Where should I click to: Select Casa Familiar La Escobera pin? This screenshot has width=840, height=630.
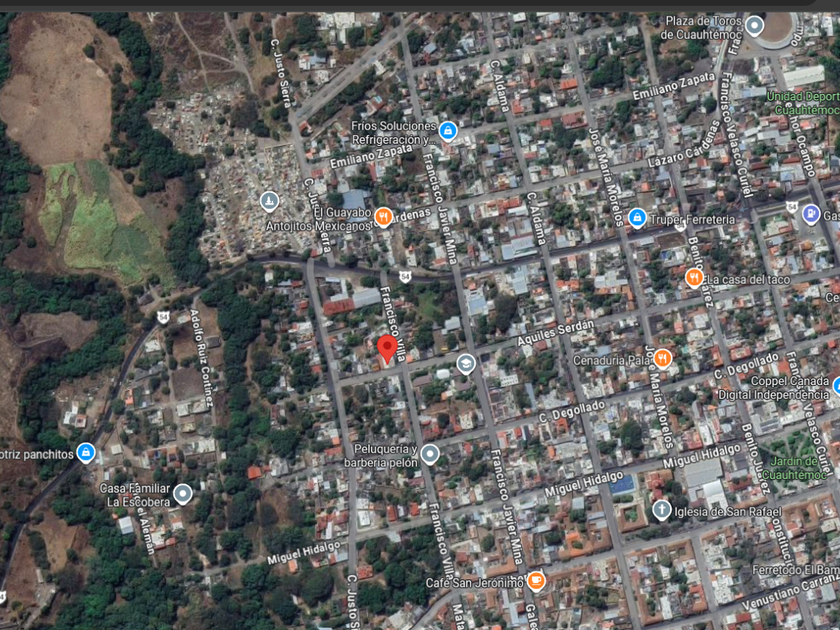pyautogui.click(x=183, y=494)
